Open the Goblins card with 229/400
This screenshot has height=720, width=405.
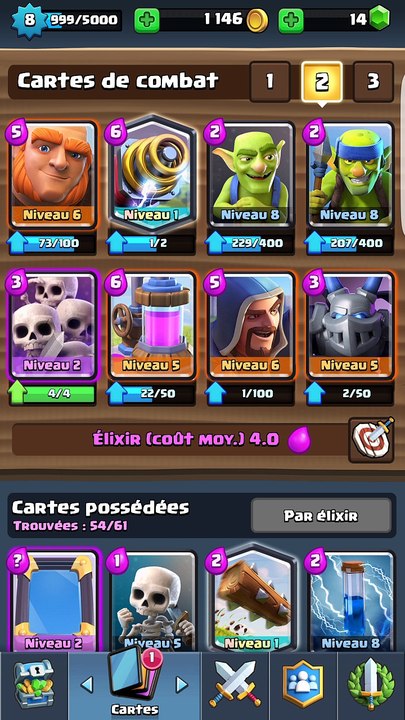251,174
